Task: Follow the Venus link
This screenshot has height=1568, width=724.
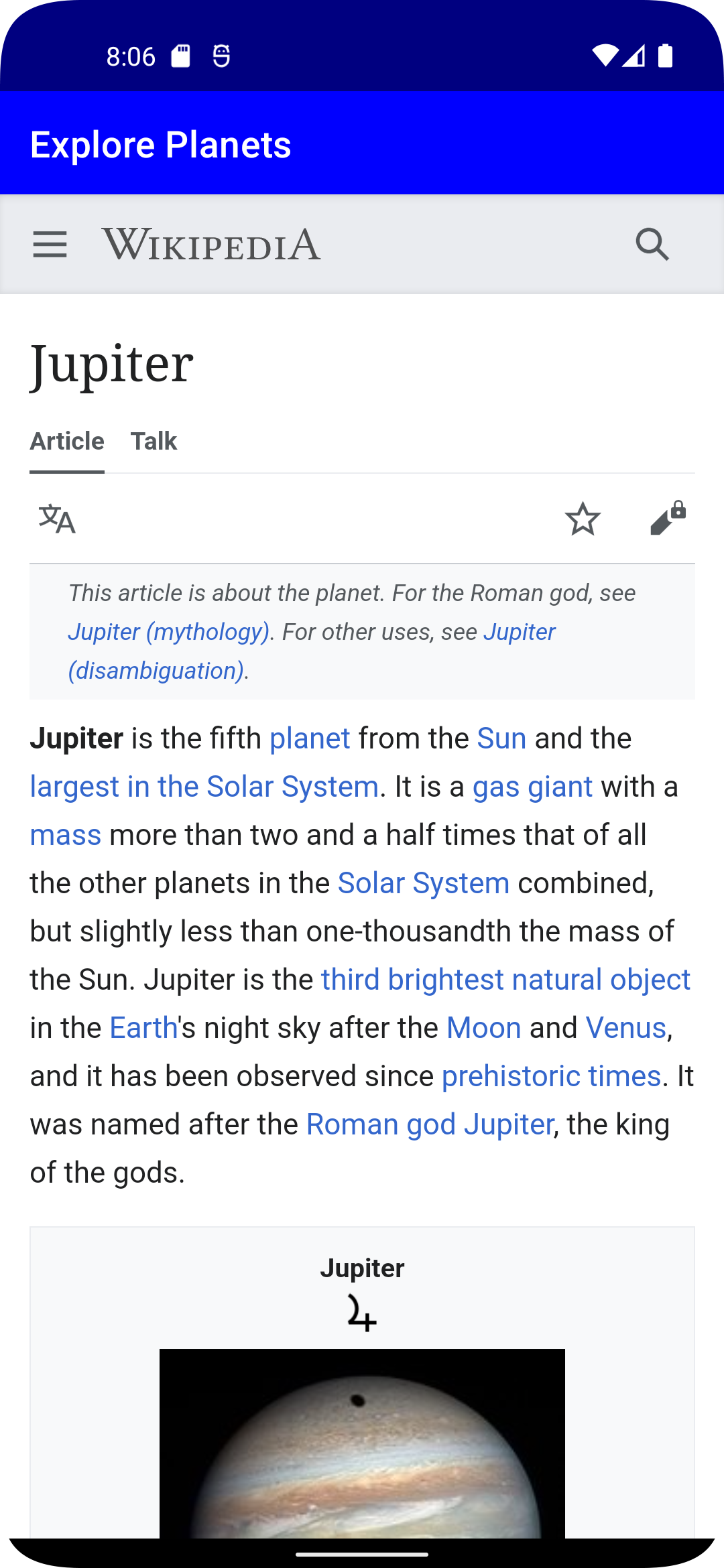Action: pos(626,1027)
